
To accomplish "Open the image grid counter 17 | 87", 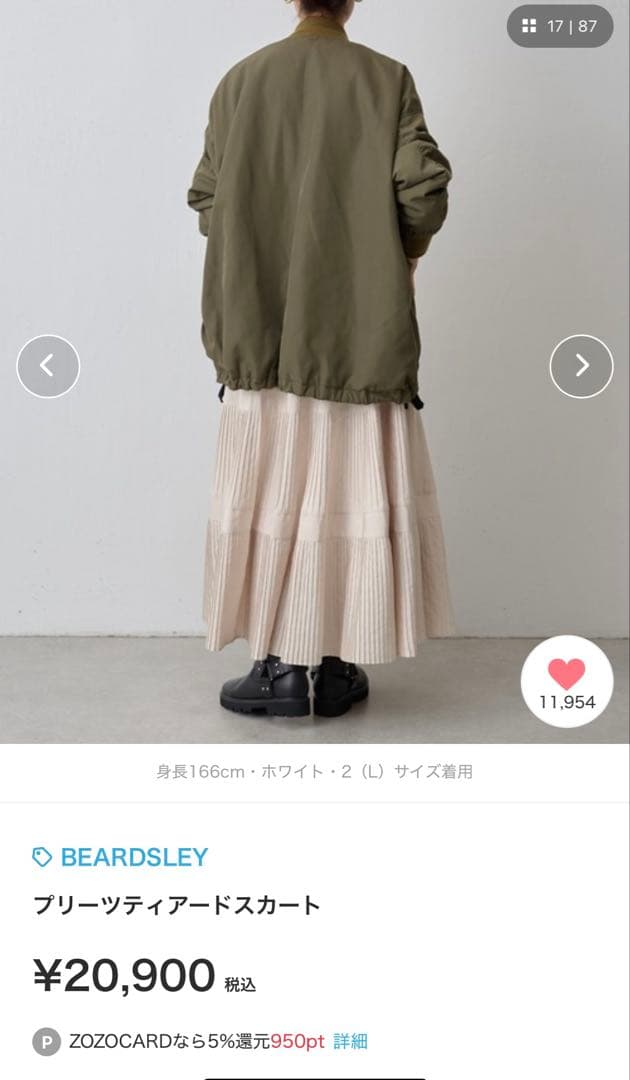I will click(559, 27).
